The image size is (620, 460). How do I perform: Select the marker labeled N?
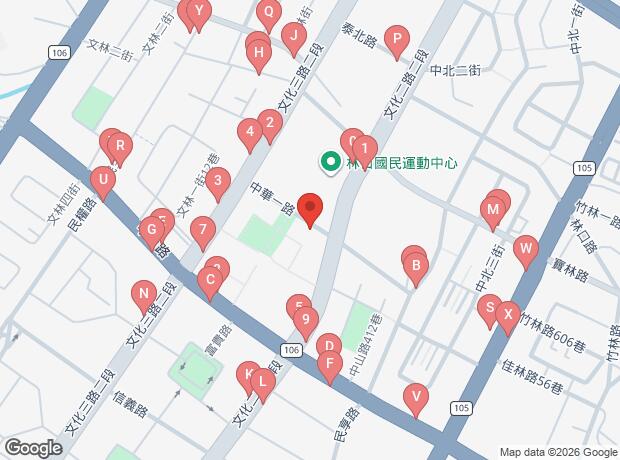point(144,294)
